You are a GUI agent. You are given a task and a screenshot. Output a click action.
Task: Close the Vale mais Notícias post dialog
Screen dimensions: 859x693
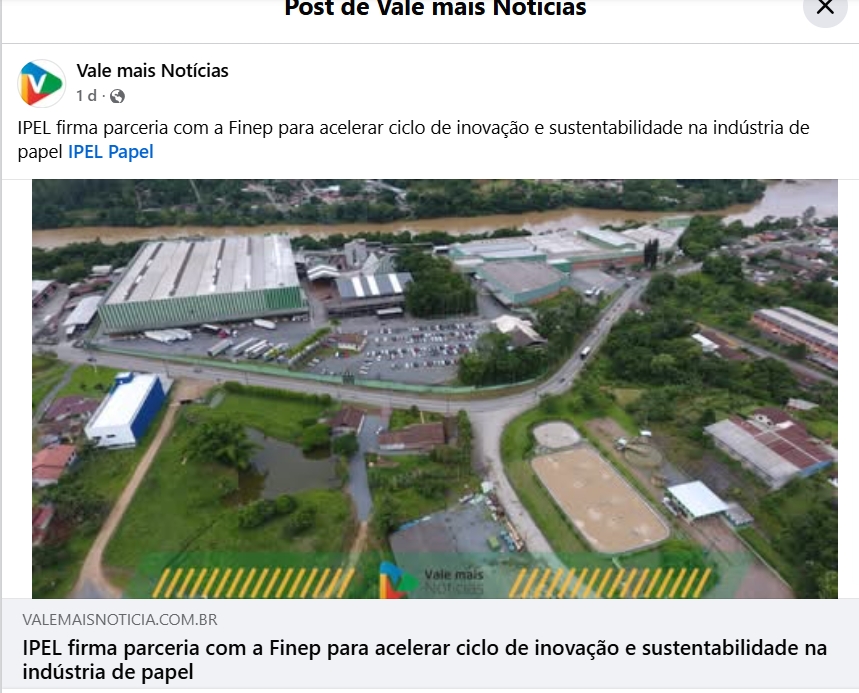(825, 8)
